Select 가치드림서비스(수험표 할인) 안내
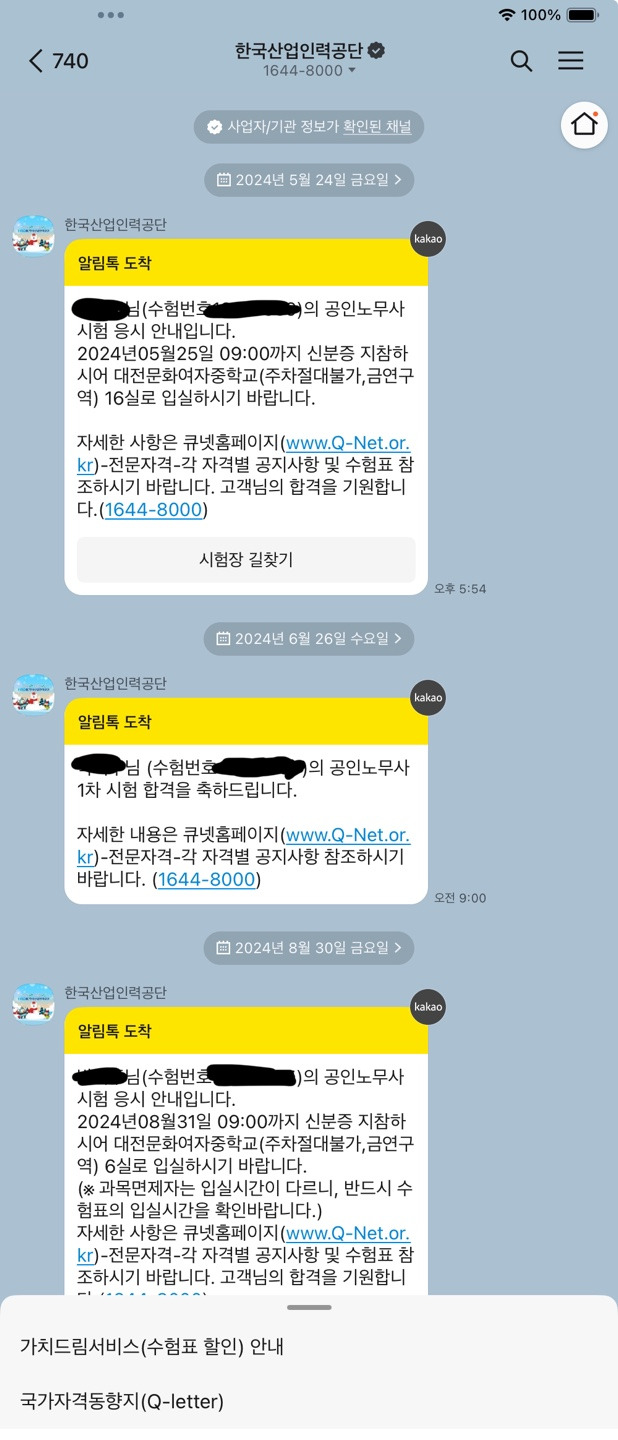Image resolution: width=618 pixels, height=1440 pixels. (x=152, y=1347)
